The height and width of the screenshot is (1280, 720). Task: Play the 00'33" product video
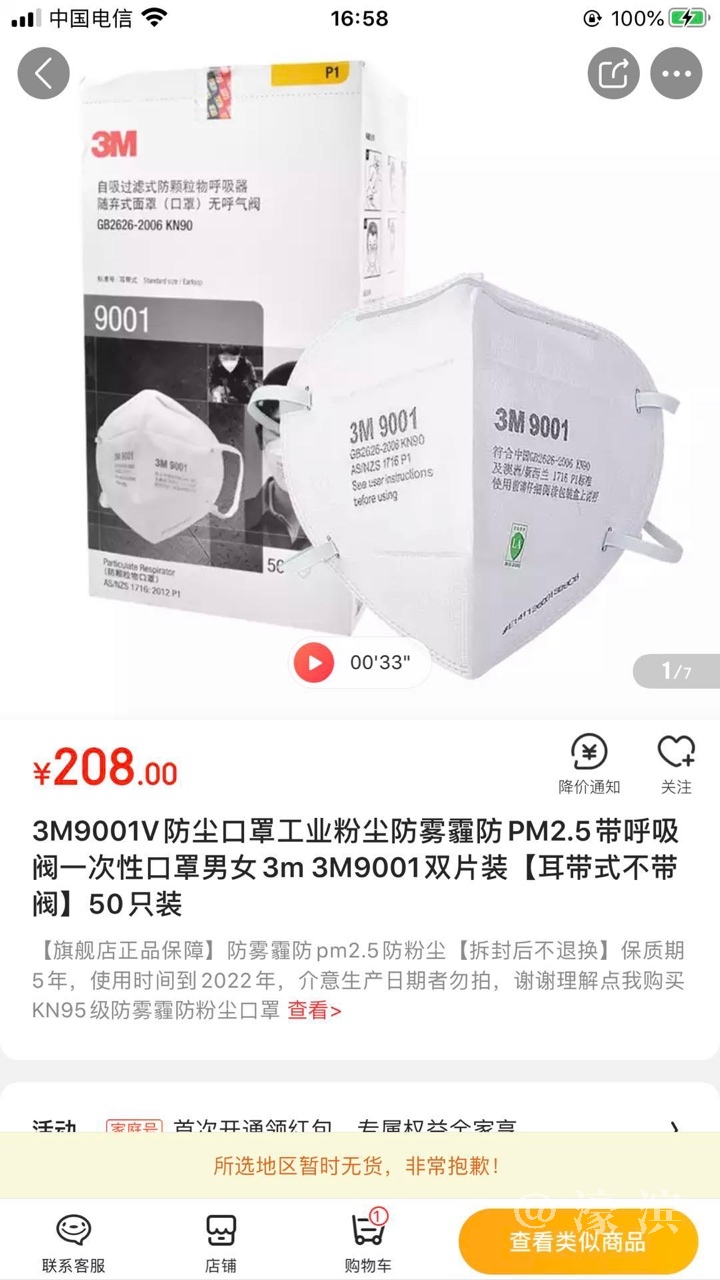pyautogui.click(x=314, y=662)
